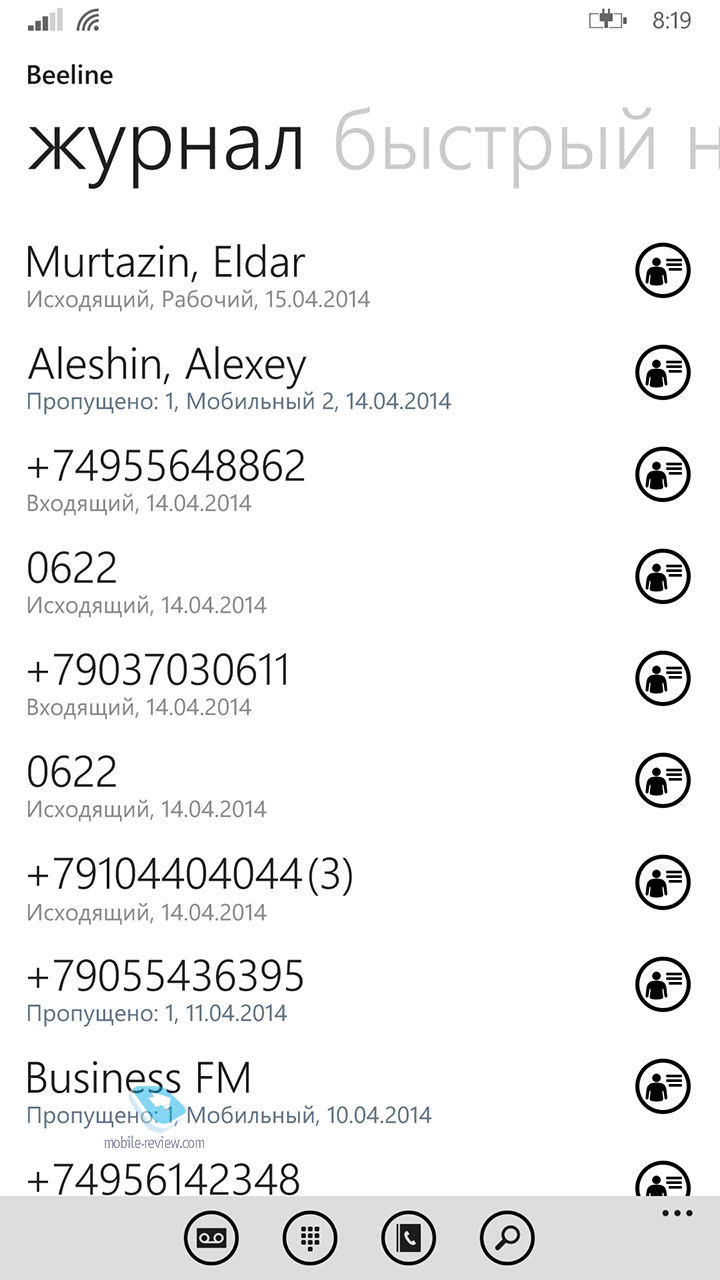The height and width of the screenshot is (1280, 720).
Task: Open the phone book contacts icon
Action: (410, 1240)
